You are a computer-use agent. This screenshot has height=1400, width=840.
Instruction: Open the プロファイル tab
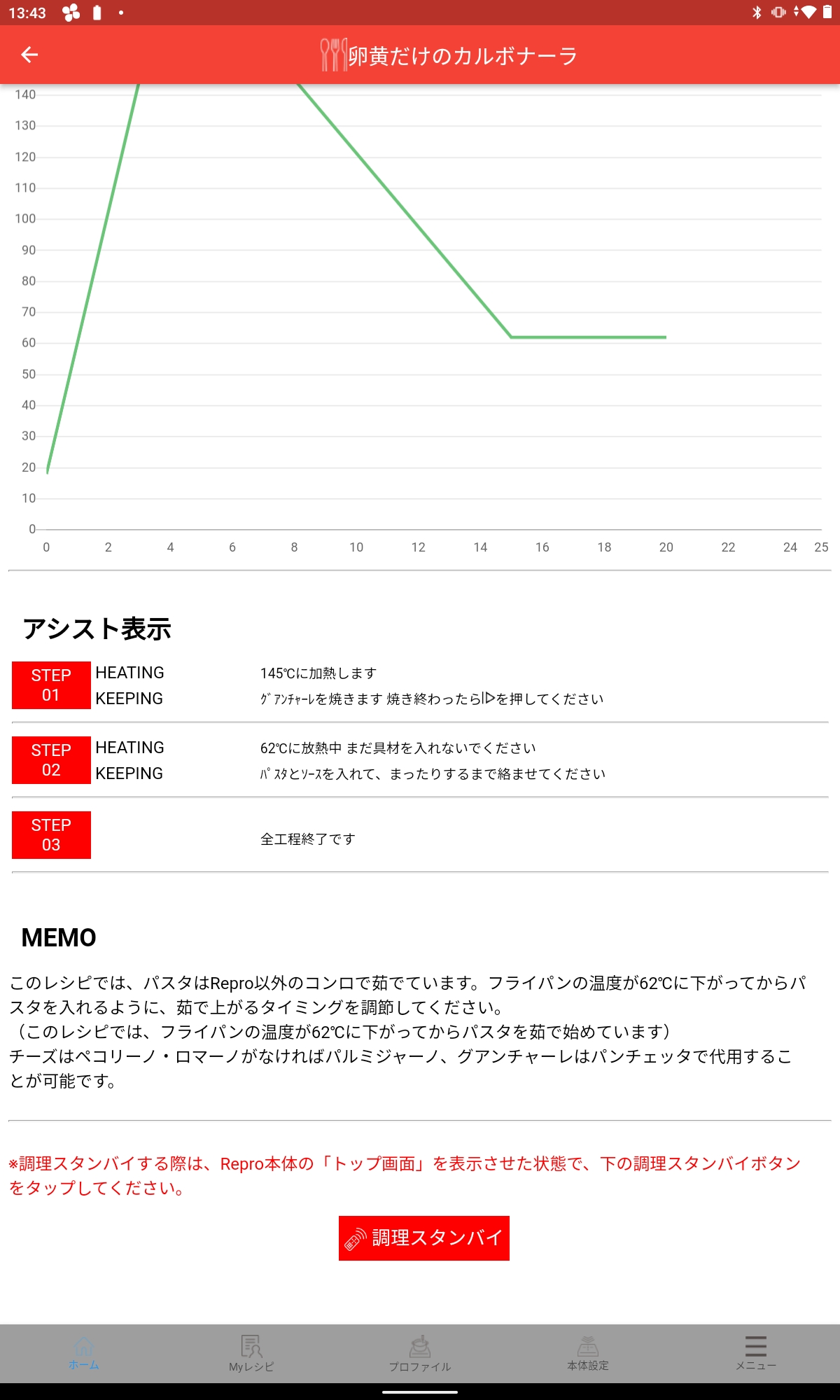pos(420,1353)
